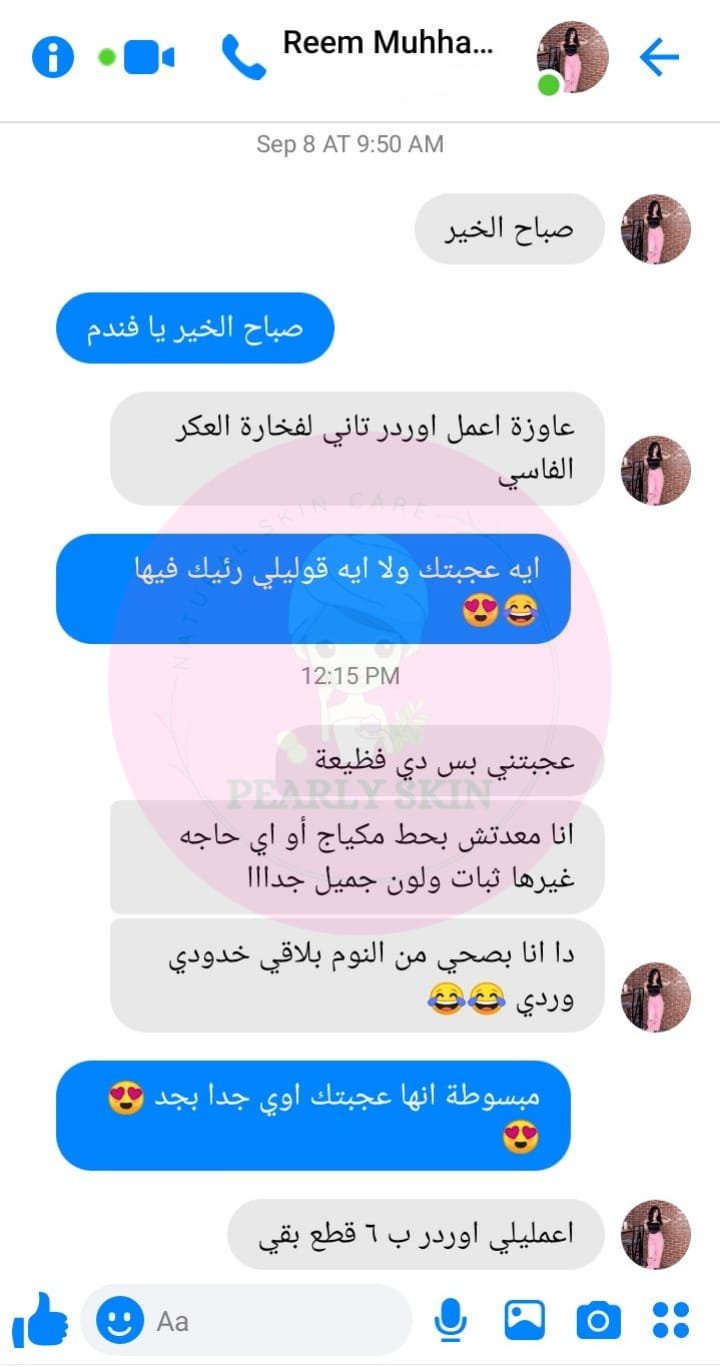Viewport: 720px width, 1367px height.
Task: Focus the Aa message field
Action: coord(270,1321)
